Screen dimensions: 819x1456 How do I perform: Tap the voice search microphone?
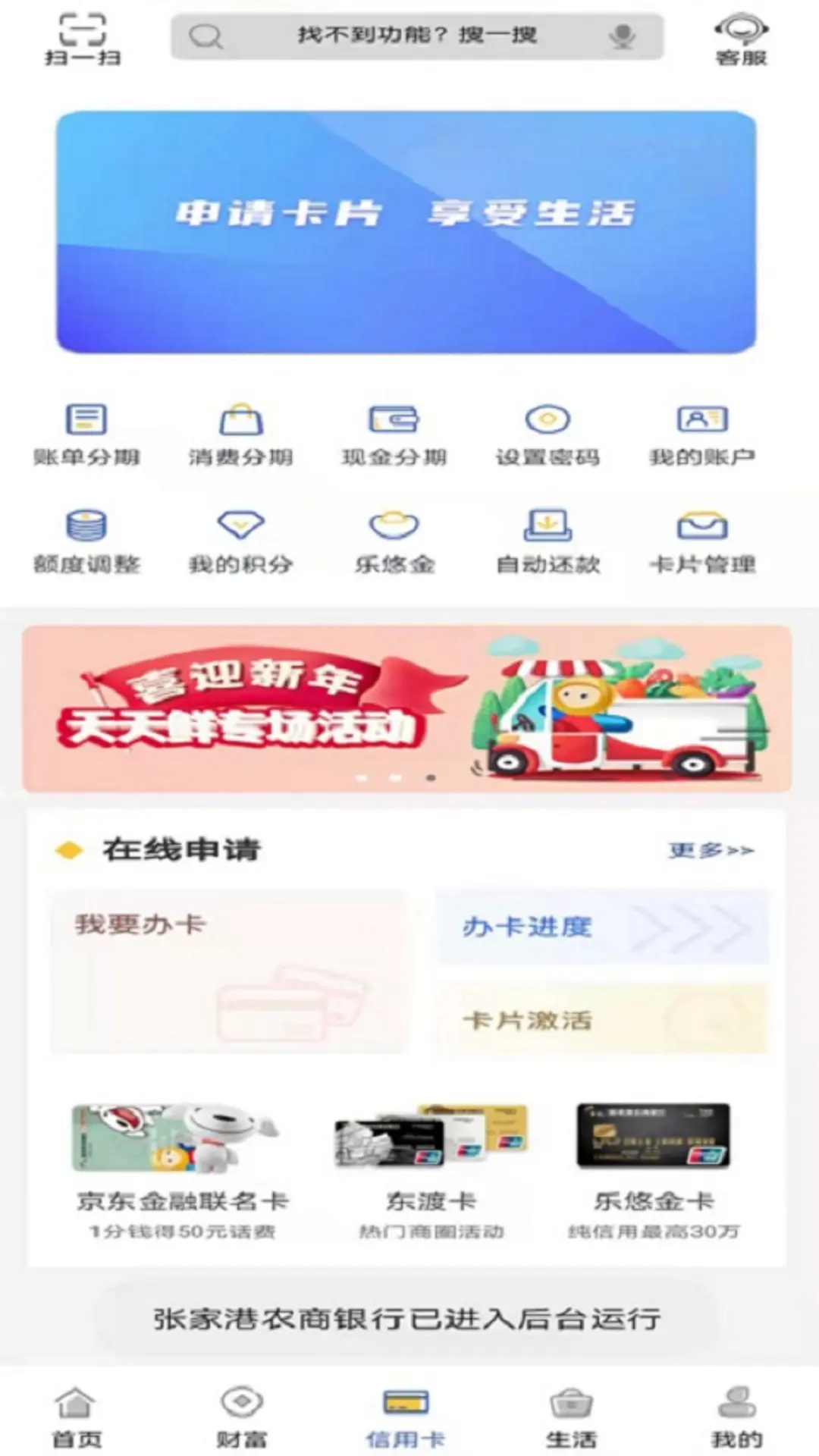point(622,35)
